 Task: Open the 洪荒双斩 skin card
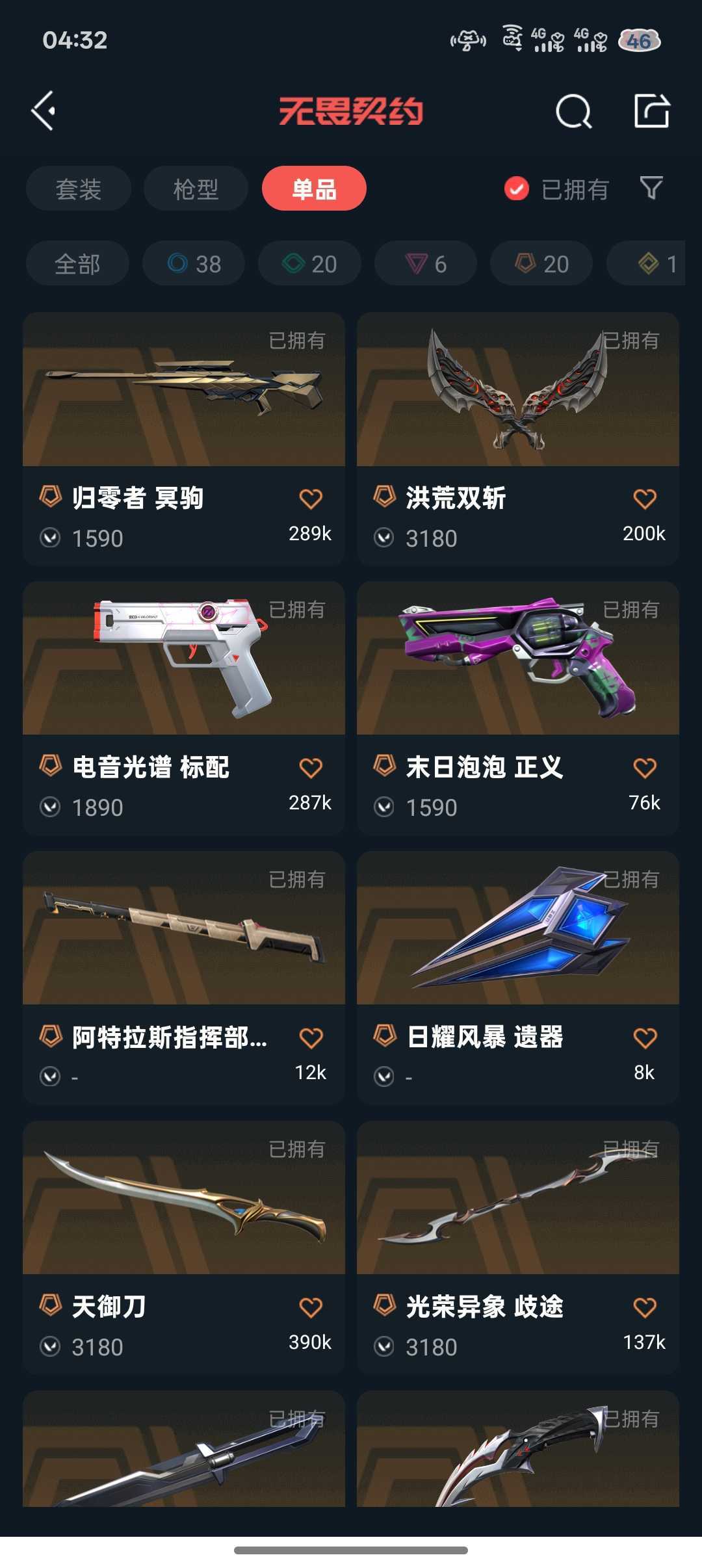pos(517,390)
